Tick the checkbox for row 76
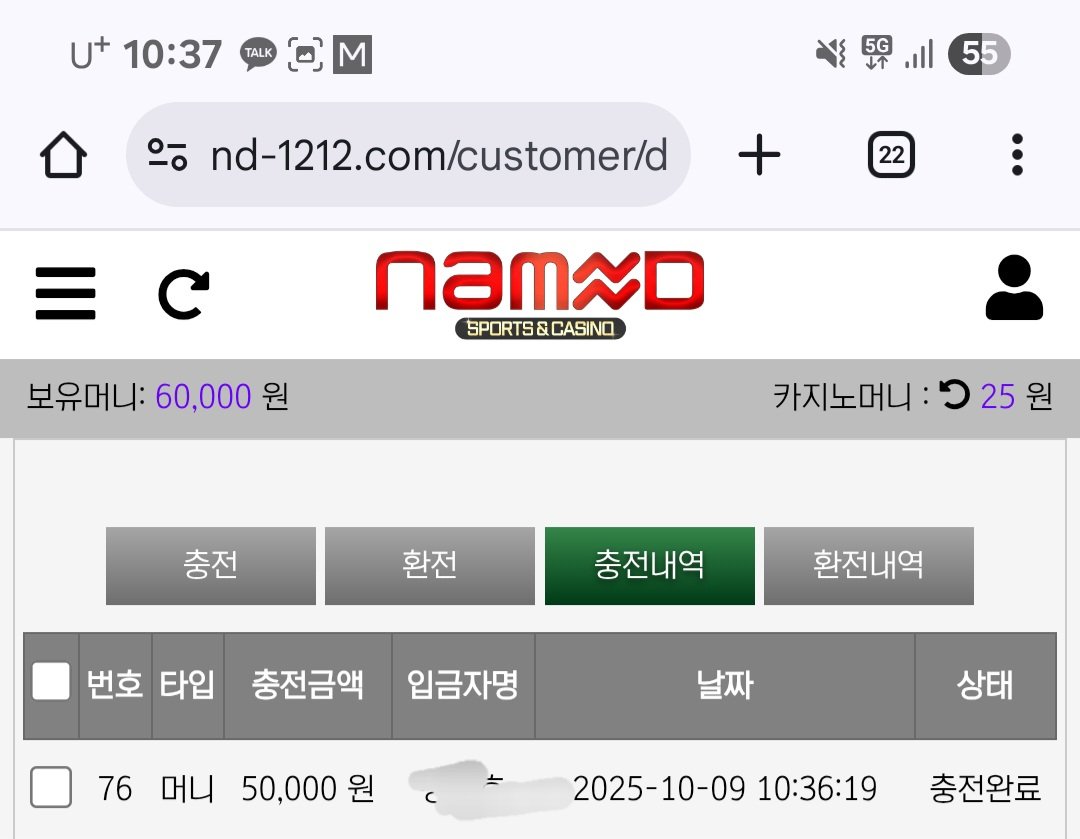 pos(51,788)
